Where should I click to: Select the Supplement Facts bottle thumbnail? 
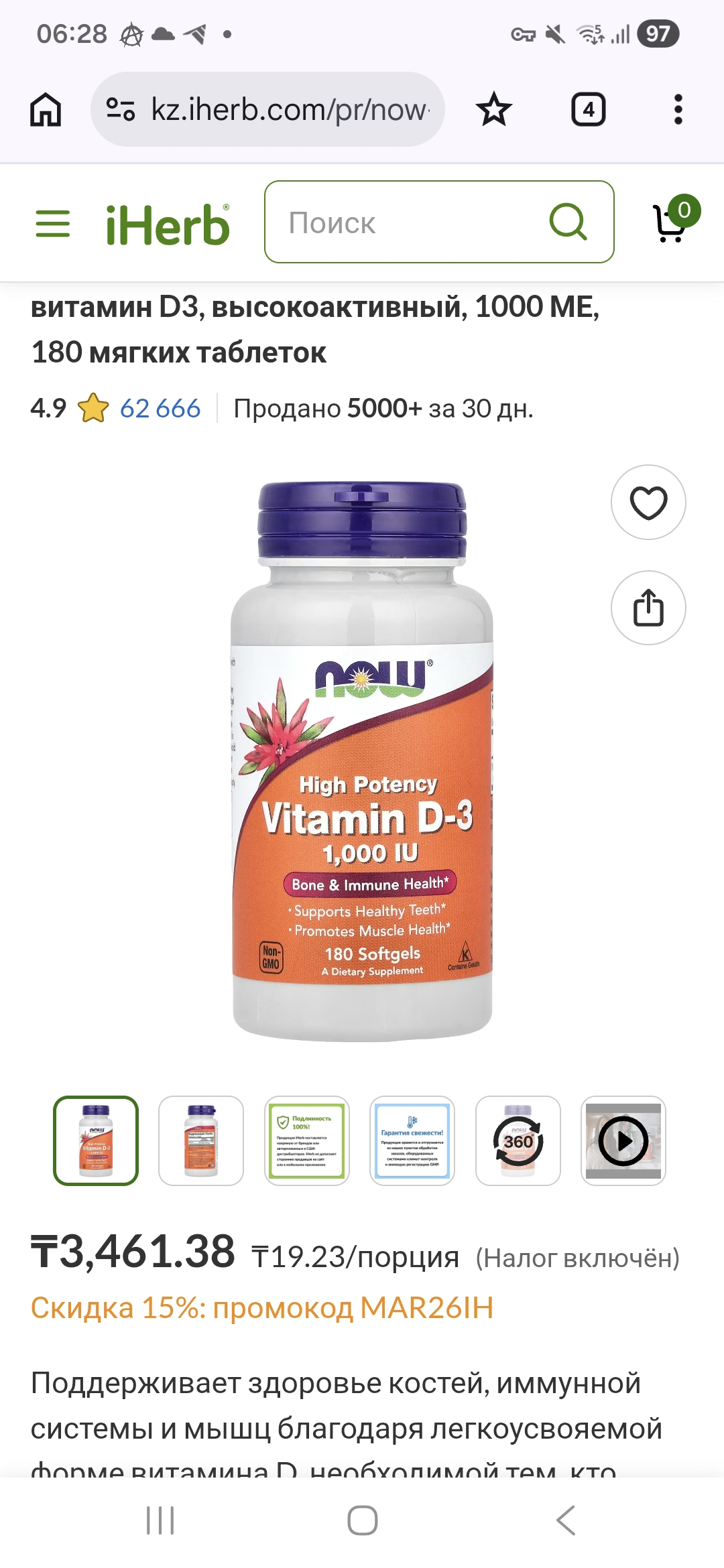click(x=201, y=1140)
